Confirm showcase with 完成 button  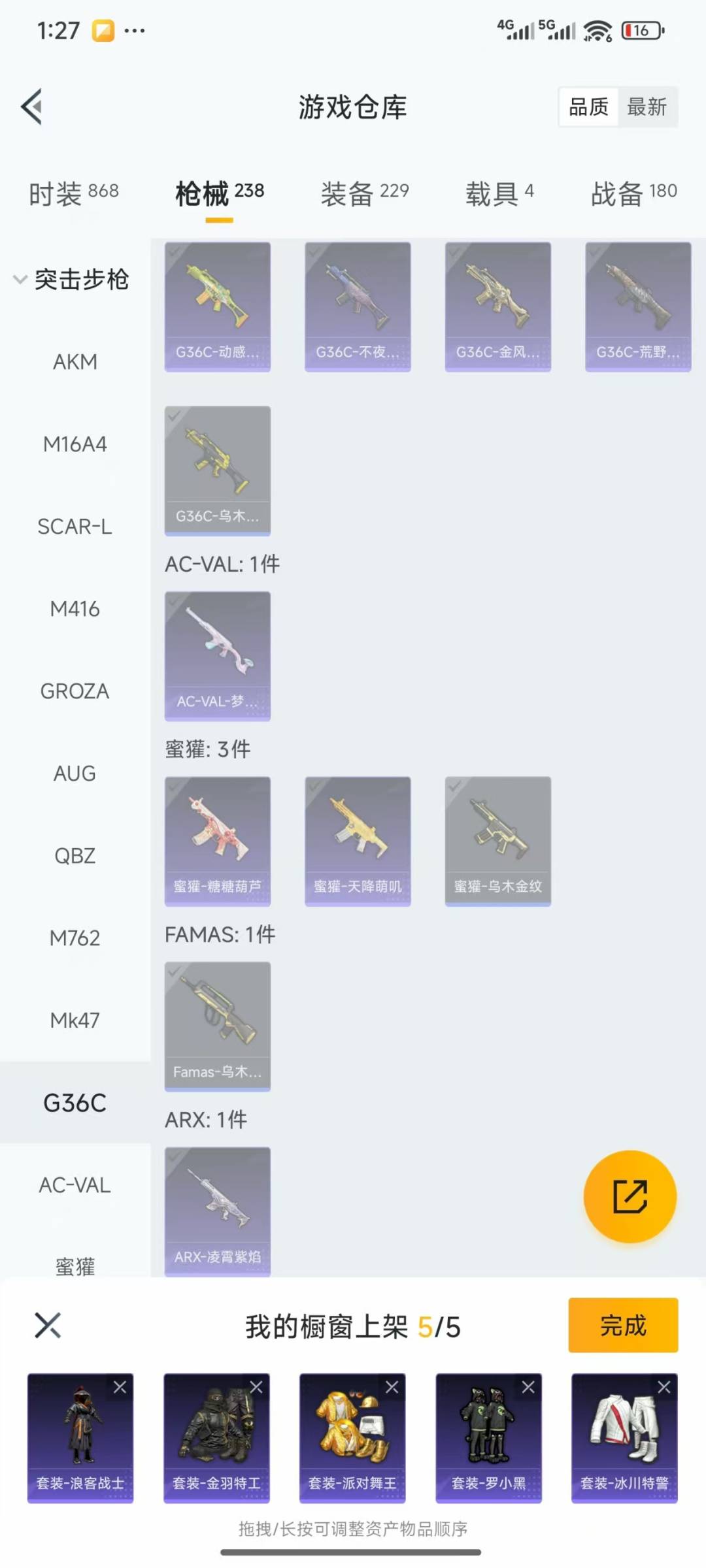pyautogui.click(x=622, y=1326)
